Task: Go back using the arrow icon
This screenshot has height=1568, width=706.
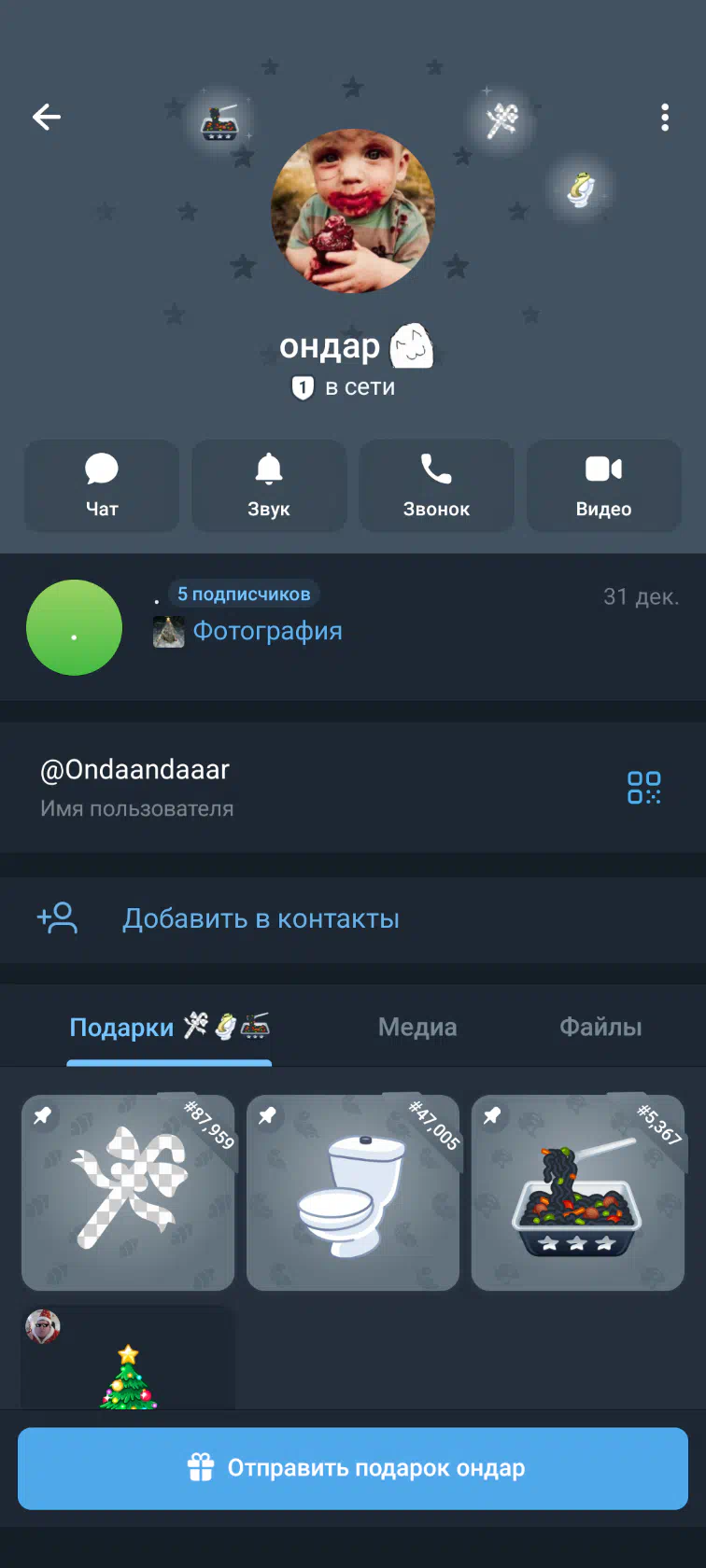Action: 46,117
